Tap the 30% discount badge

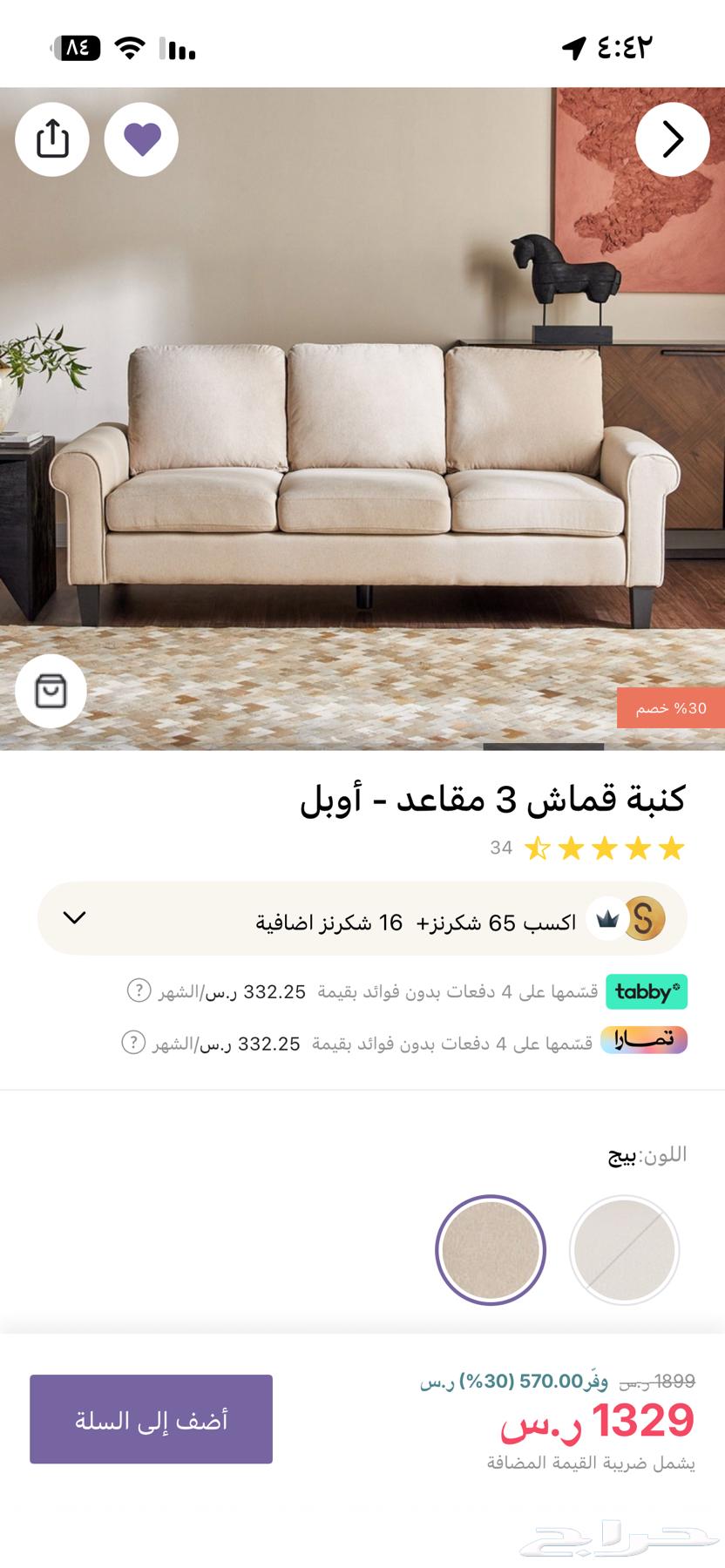point(672,708)
